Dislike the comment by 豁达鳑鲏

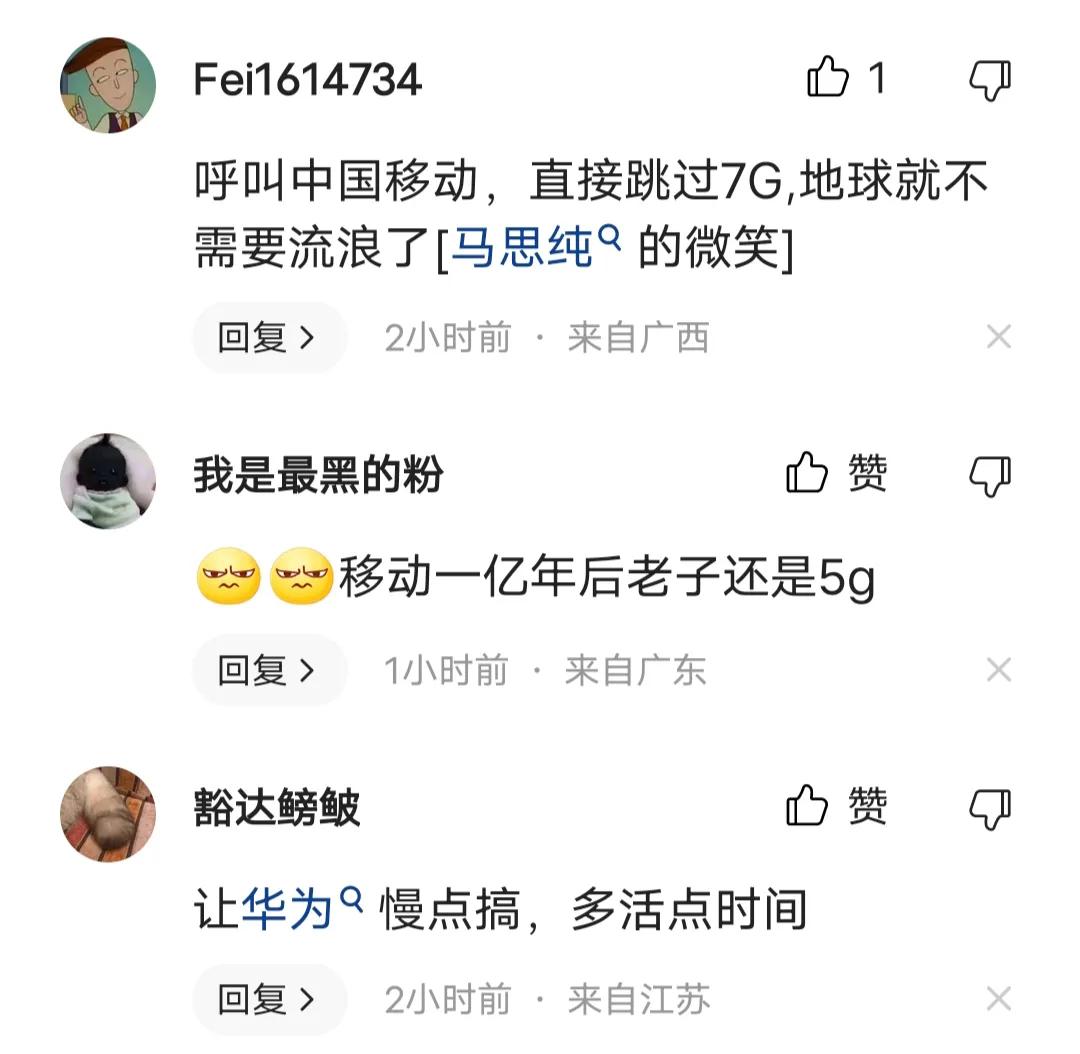point(990,807)
